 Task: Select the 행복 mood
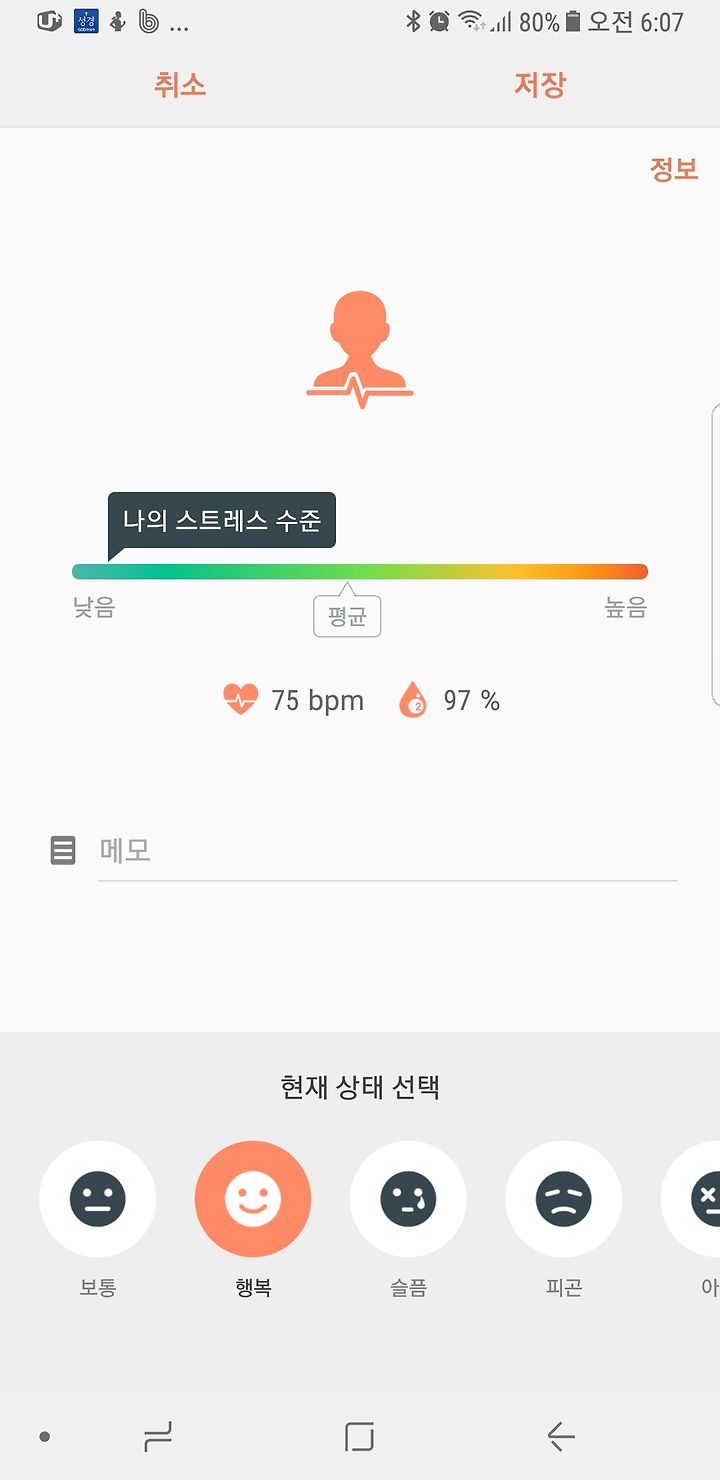(253, 1199)
